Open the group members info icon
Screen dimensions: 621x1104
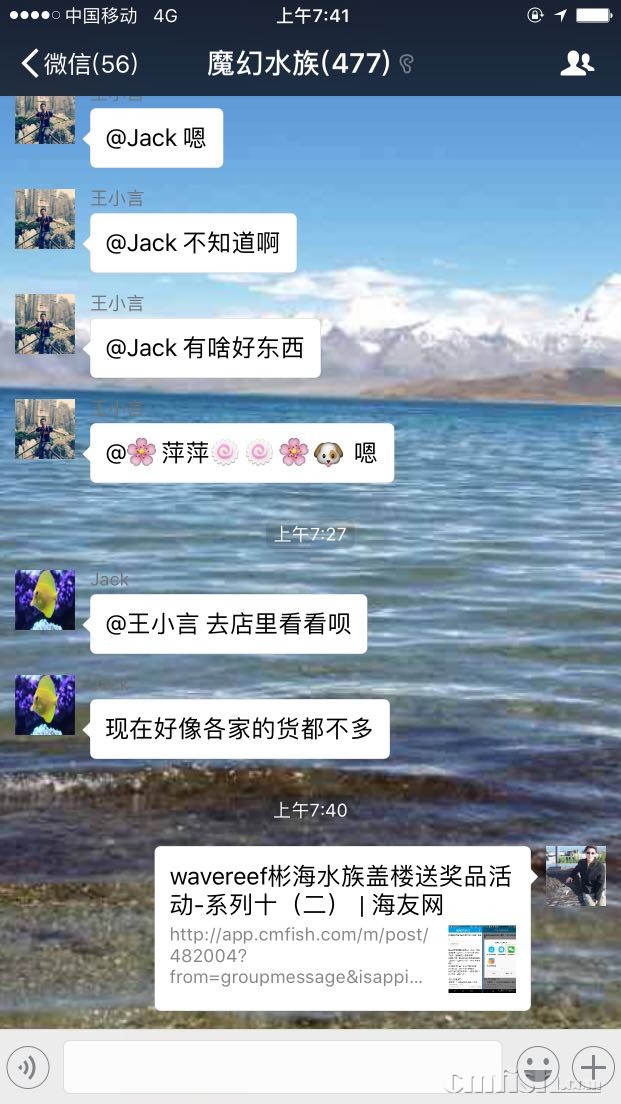(577, 65)
